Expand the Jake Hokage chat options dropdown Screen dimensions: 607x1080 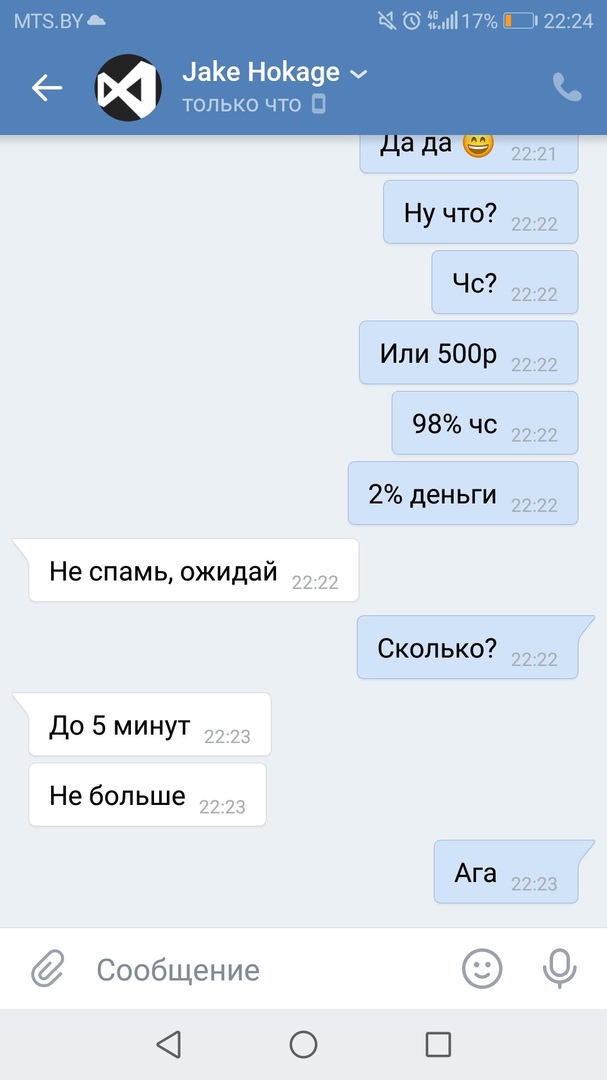(x=358, y=74)
